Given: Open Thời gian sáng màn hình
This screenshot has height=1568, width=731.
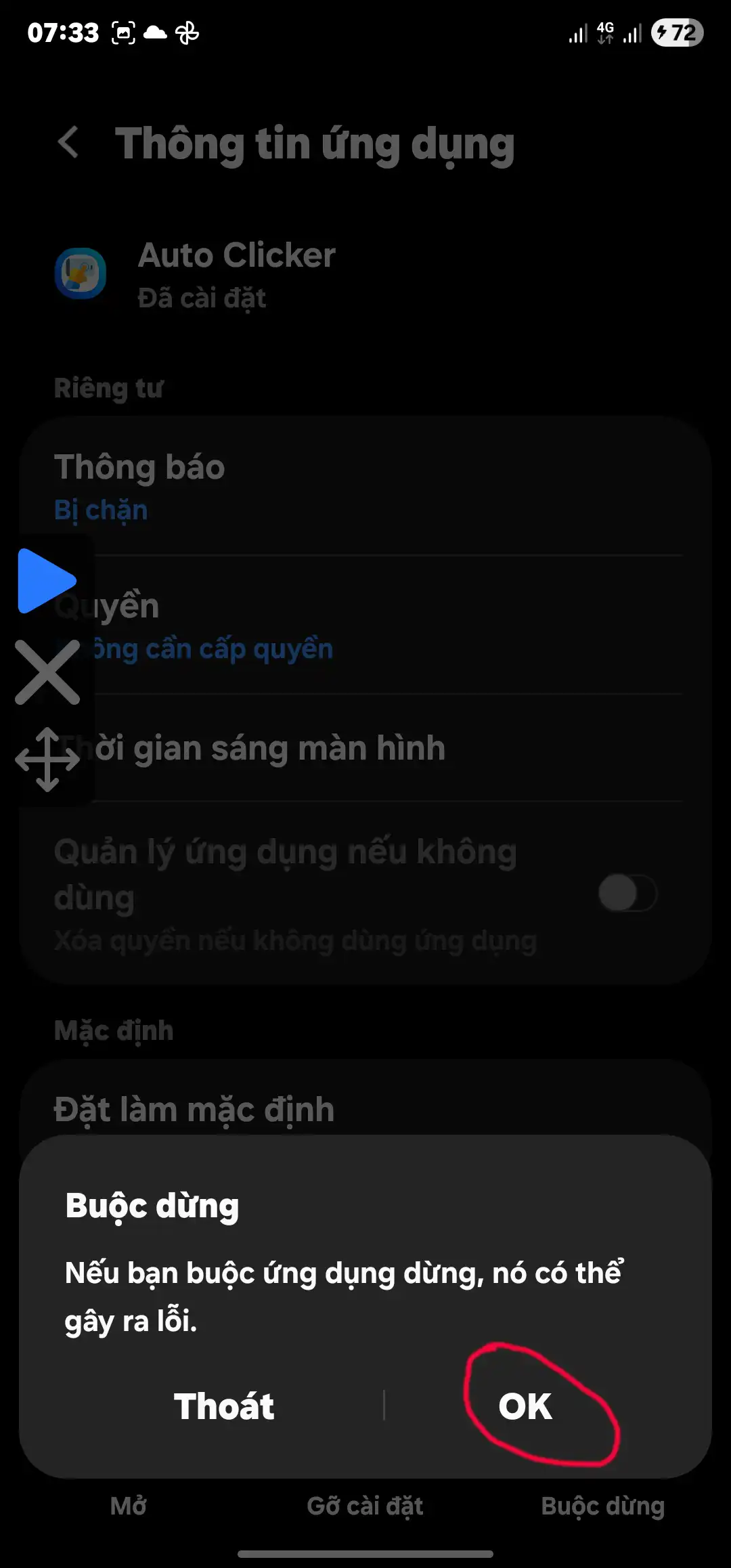Looking at the screenshot, I should tap(365, 748).
